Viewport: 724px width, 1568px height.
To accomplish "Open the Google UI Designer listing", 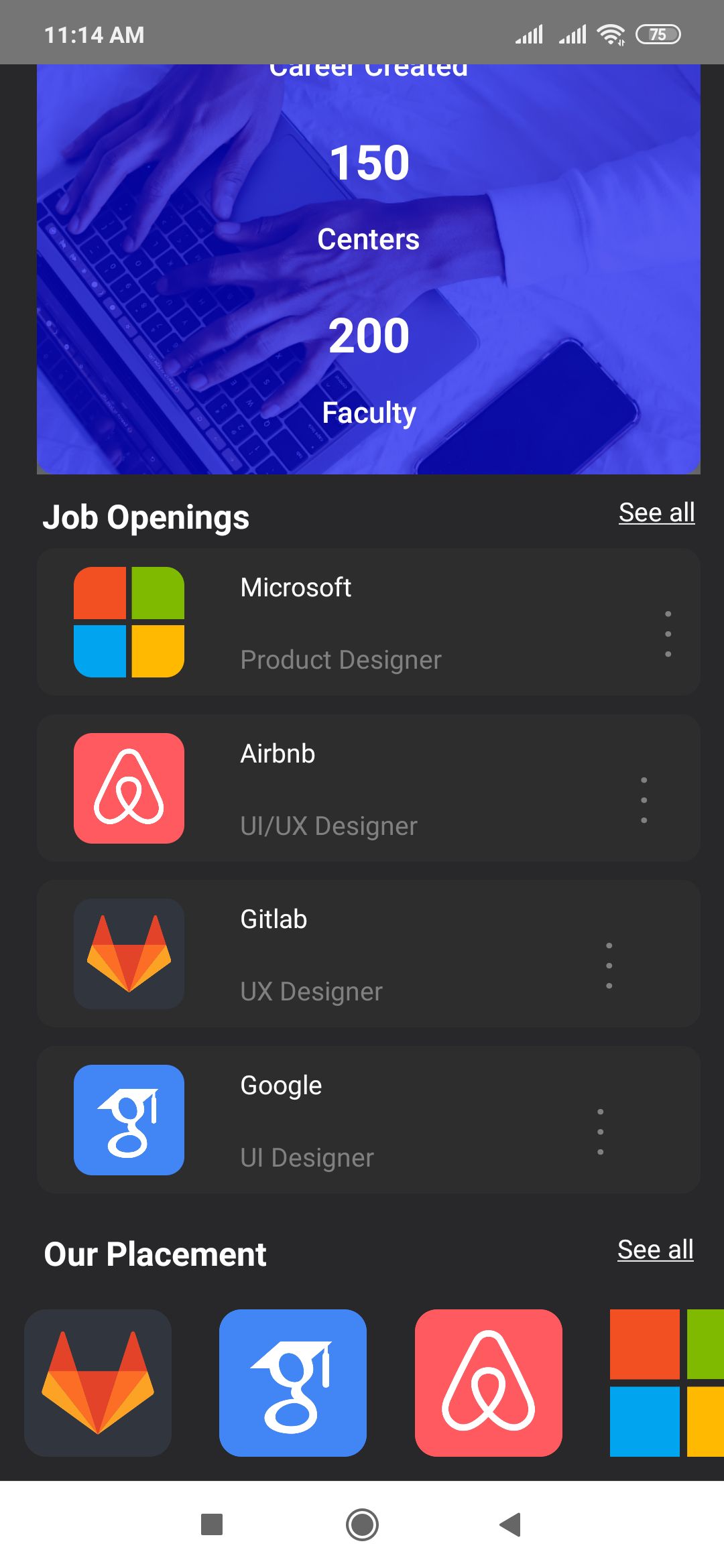I will pos(307,1120).
